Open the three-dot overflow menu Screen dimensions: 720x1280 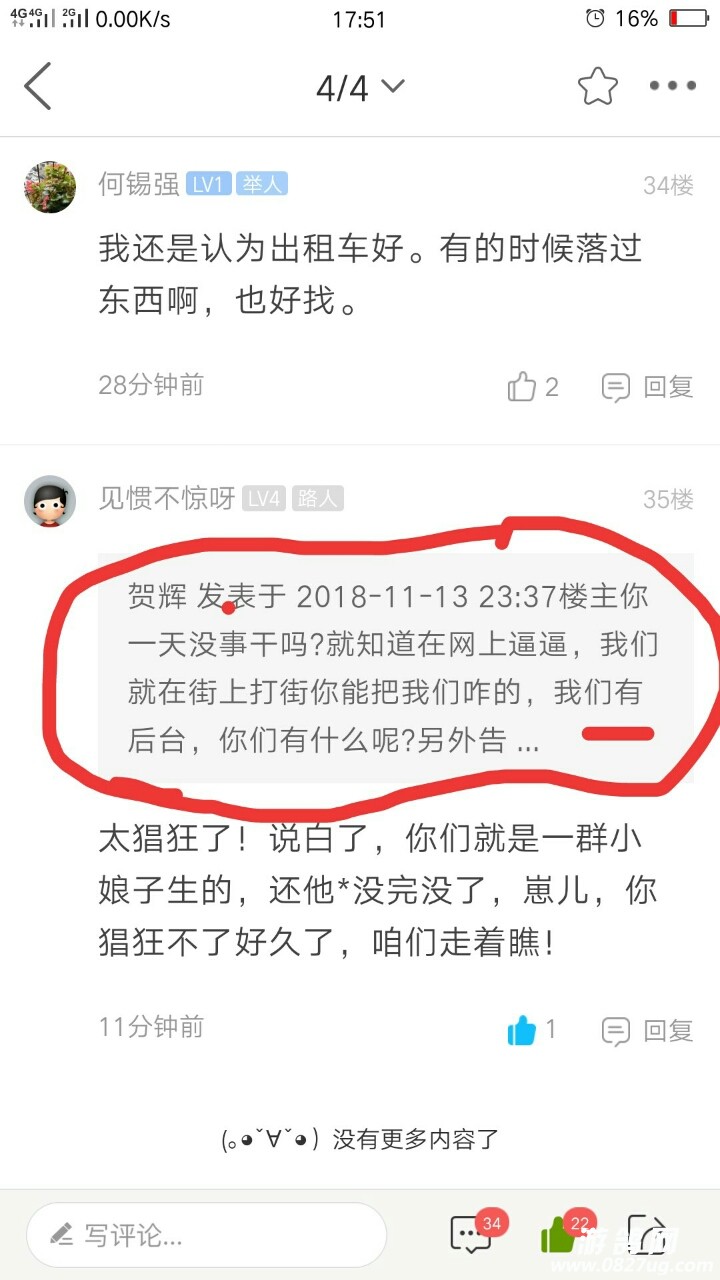(672, 87)
